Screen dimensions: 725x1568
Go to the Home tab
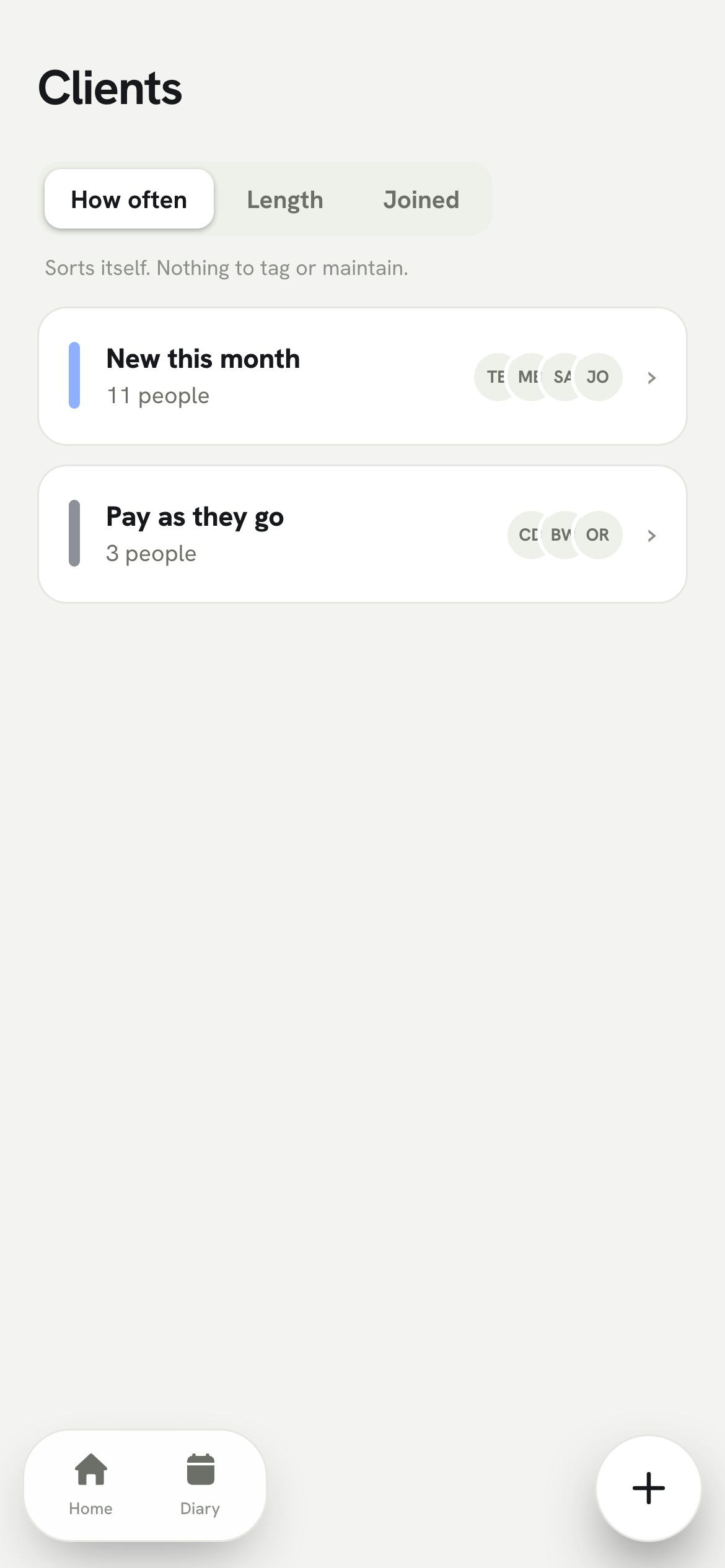91,1485
